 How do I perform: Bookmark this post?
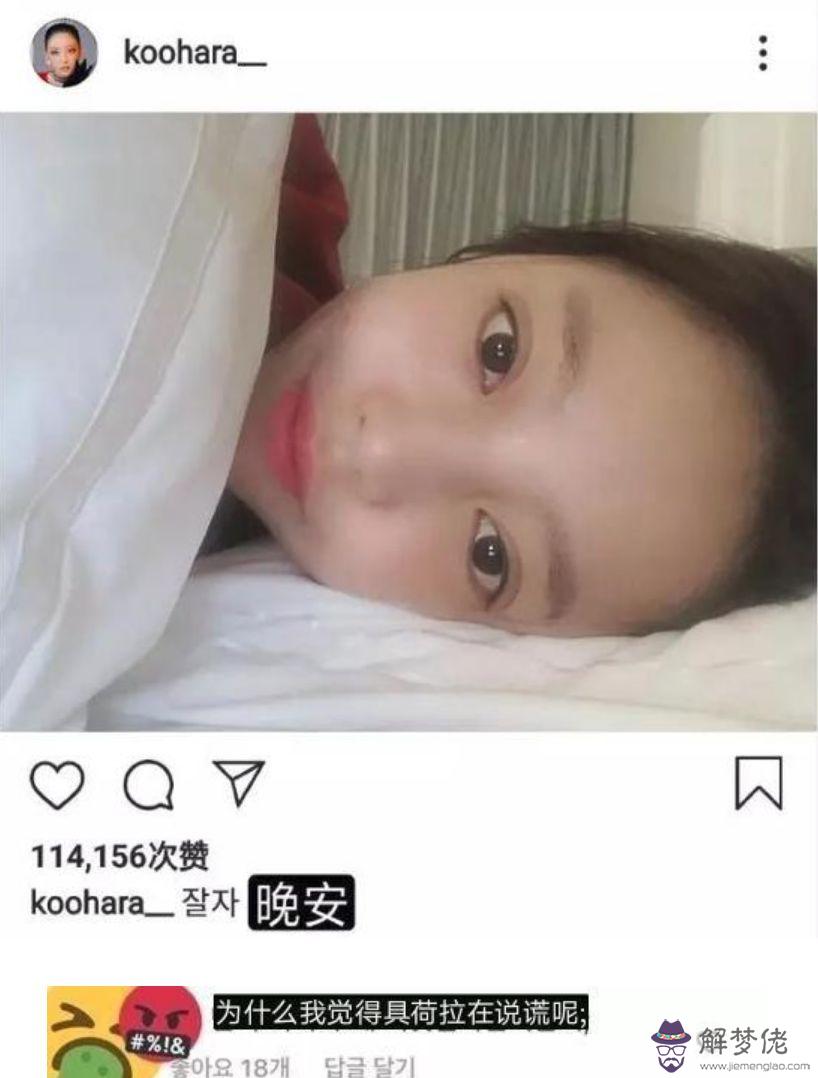tap(759, 783)
